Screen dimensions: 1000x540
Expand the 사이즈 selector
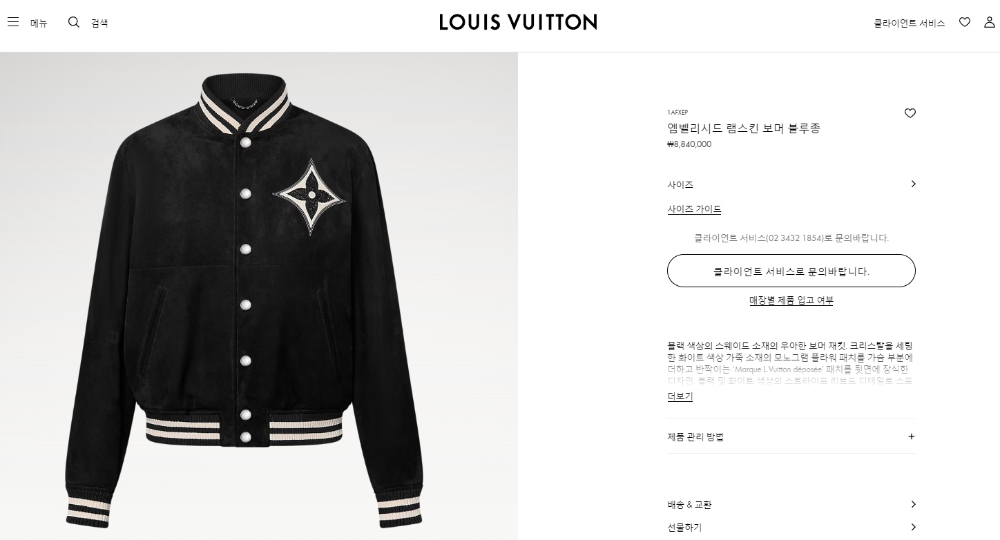coord(791,184)
